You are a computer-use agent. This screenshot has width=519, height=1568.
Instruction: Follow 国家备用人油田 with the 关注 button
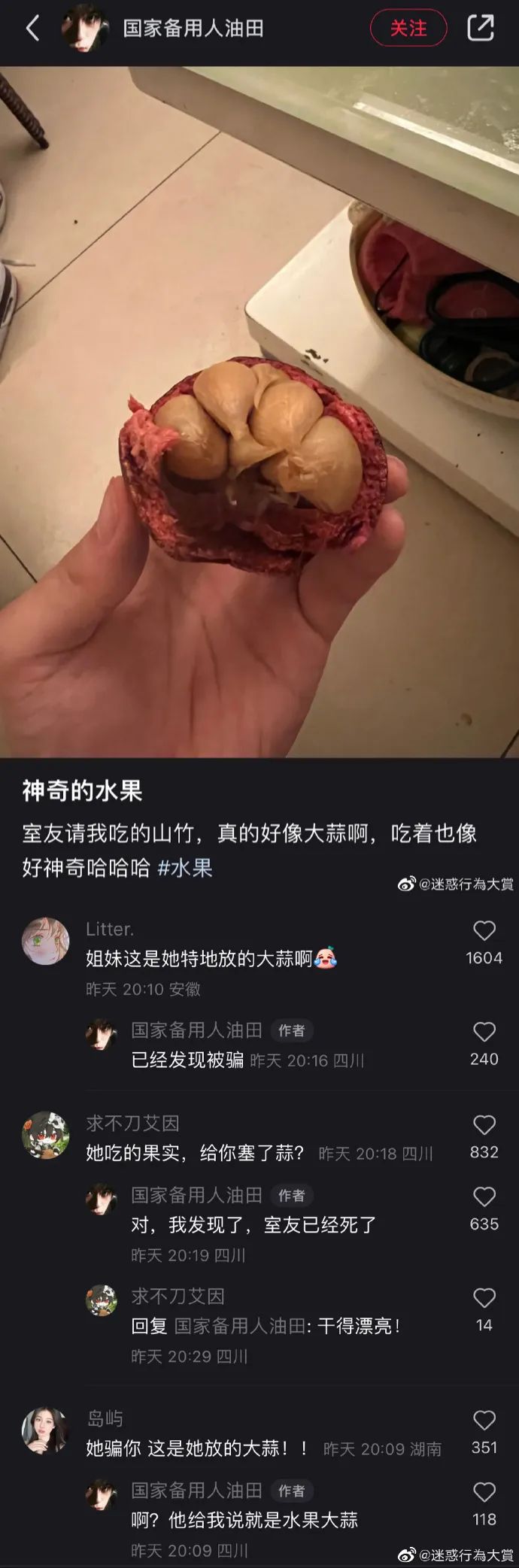click(408, 29)
